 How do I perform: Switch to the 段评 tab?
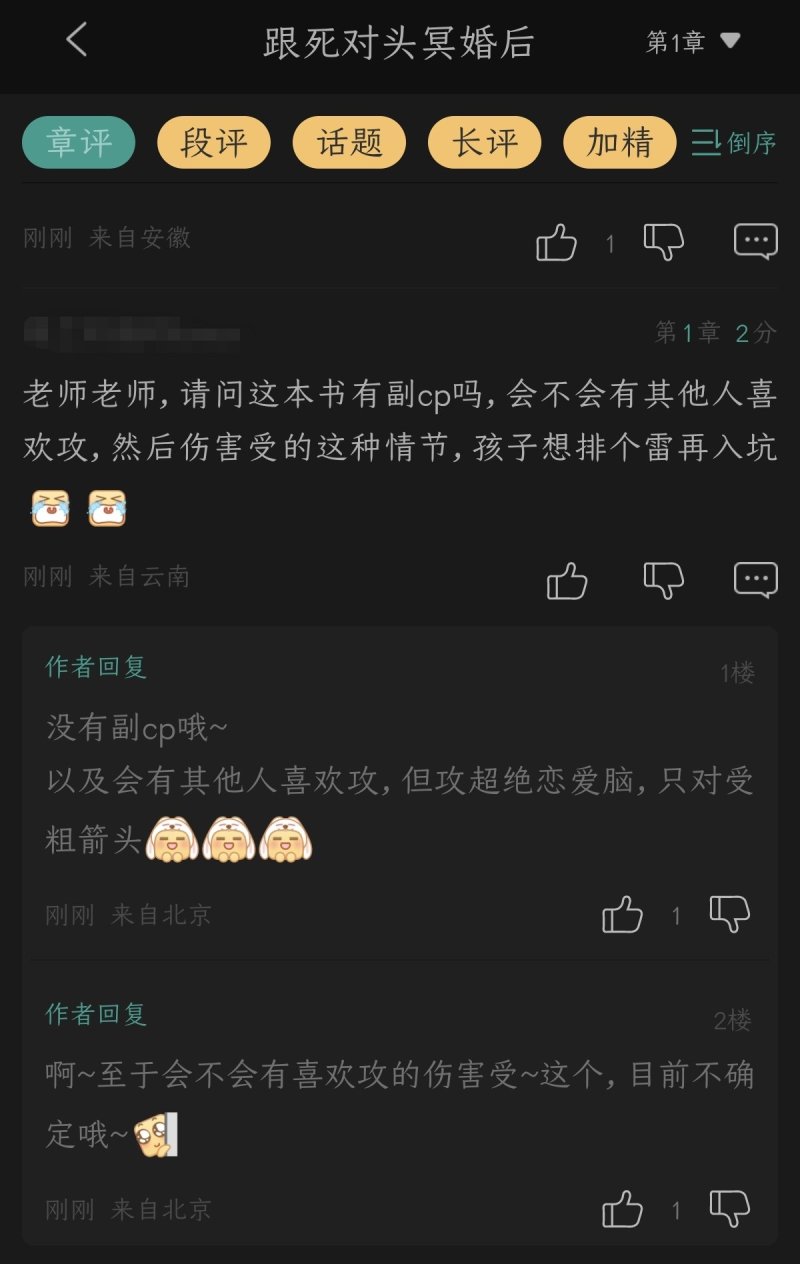[214, 142]
